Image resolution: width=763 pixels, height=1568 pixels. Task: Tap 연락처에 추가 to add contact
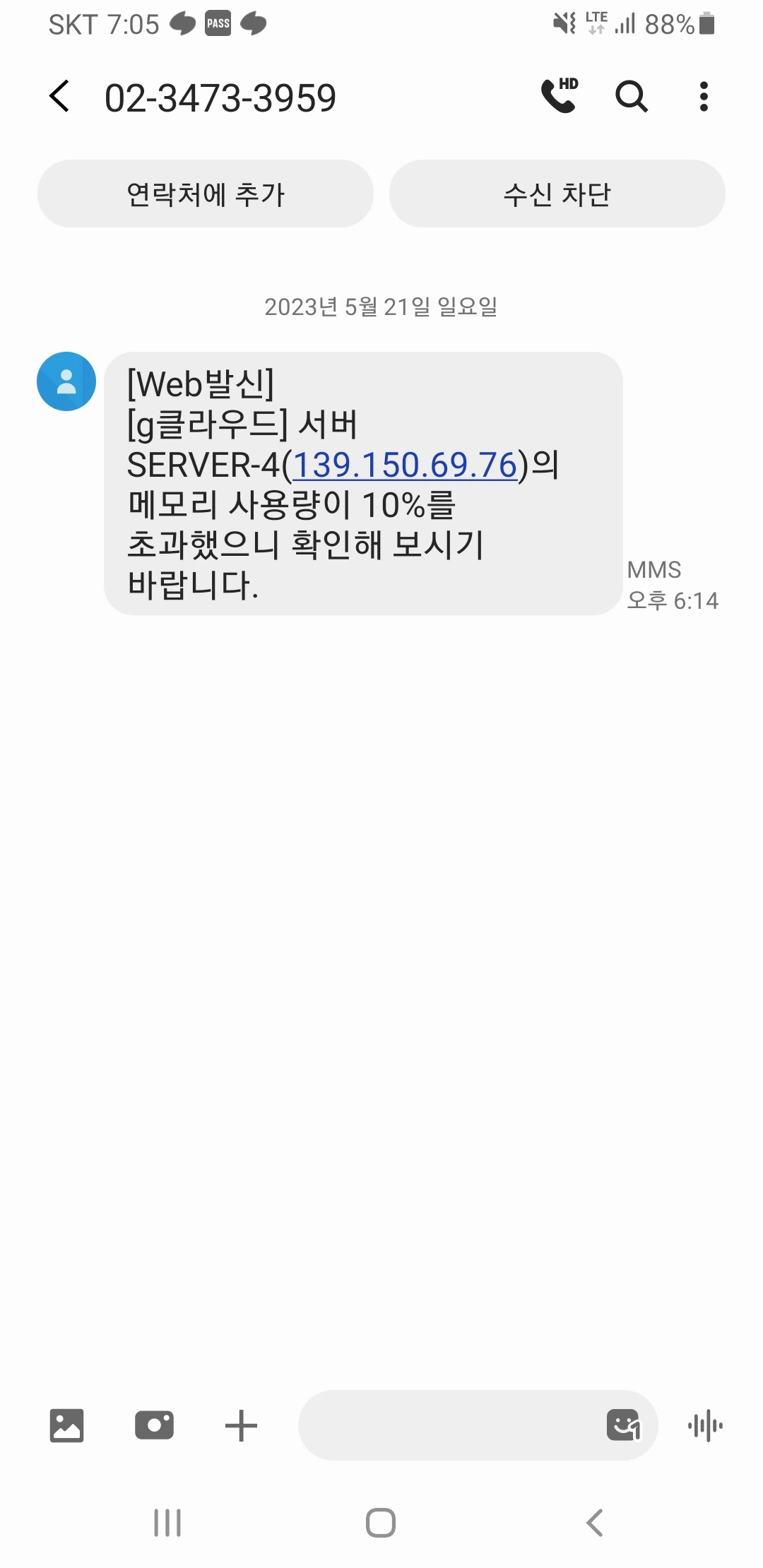coord(205,194)
